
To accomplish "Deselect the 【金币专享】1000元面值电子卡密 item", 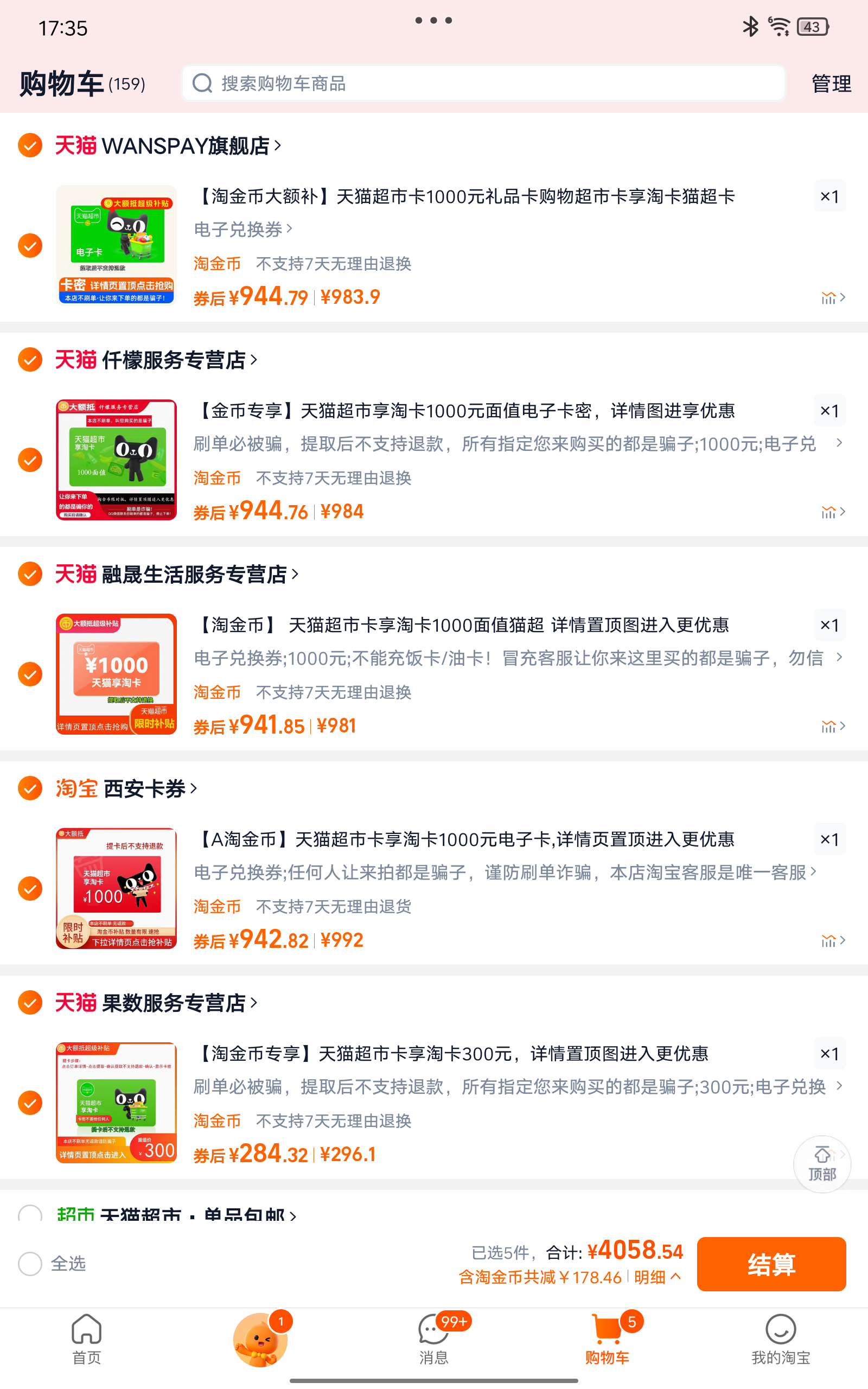I will (x=30, y=460).
